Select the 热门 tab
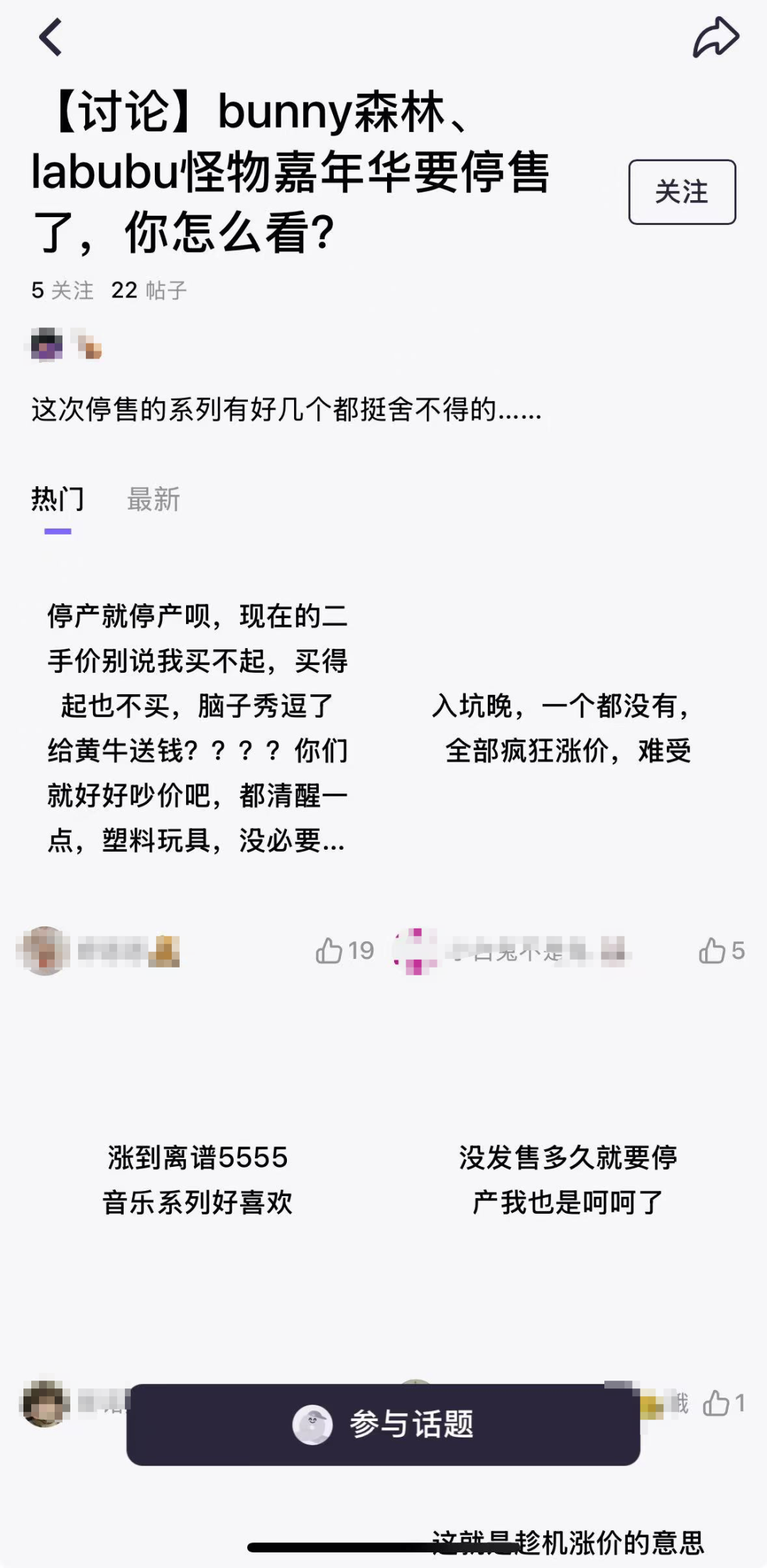This screenshot has height=1568, width=767. 58,500
